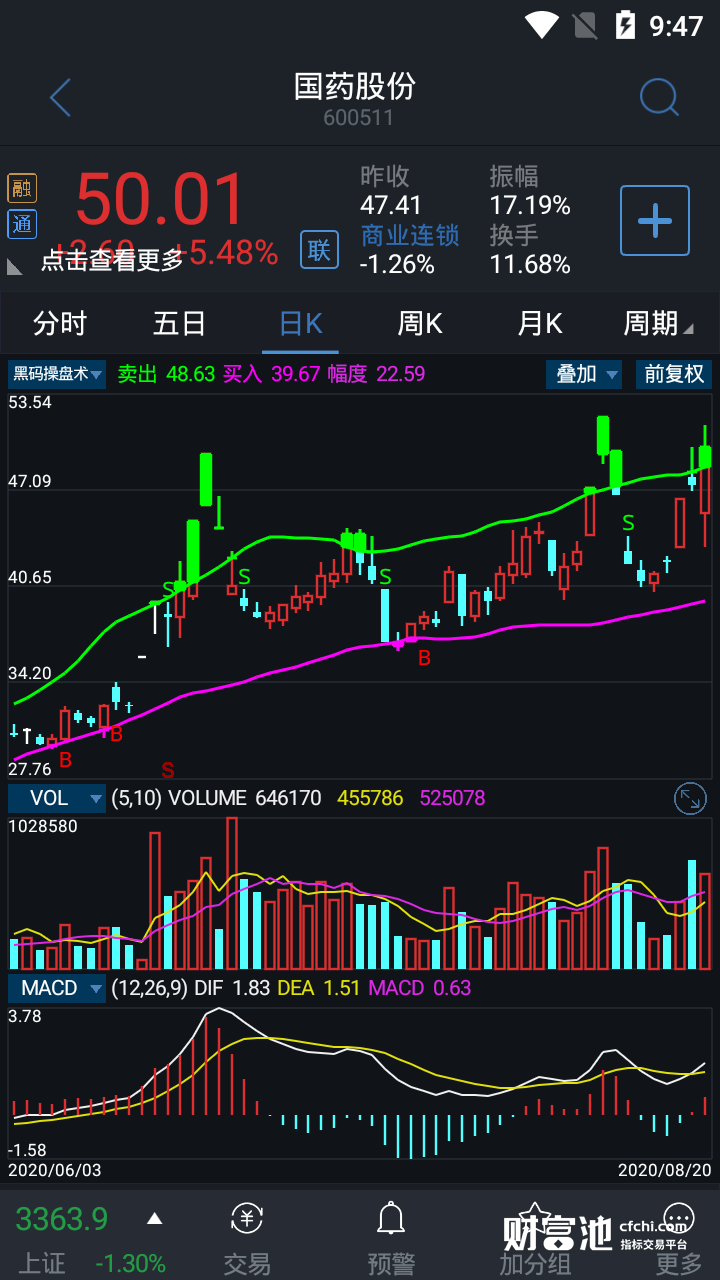The height and width of the screenshot is (1280, 720).
Task: Switch to the 分时 chart tab
Action: (60, 324)
